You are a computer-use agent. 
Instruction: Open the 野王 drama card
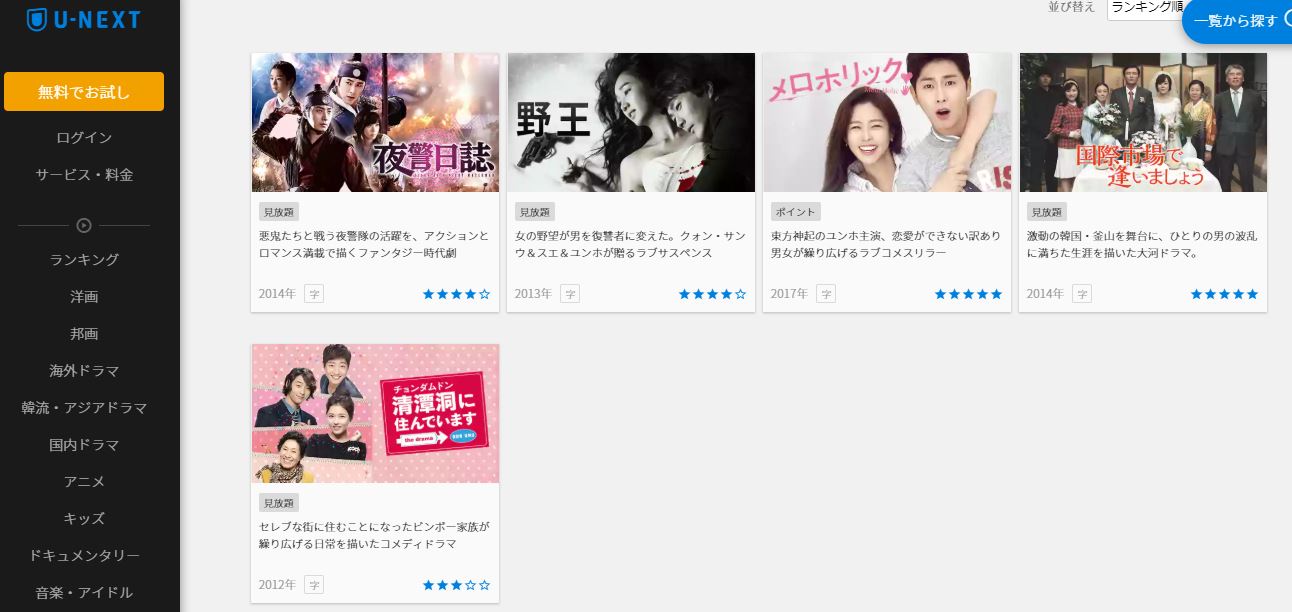631,123
